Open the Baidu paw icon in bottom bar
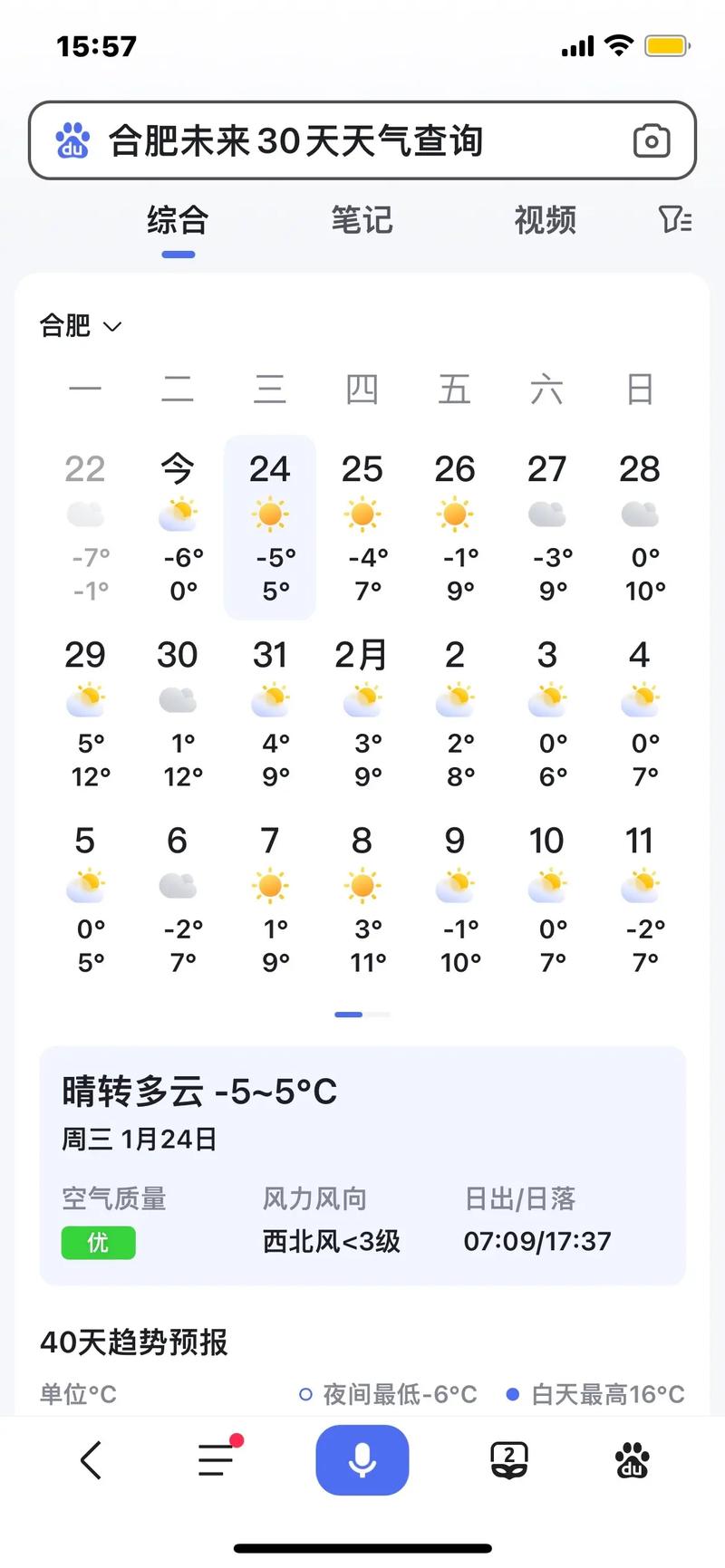Viewport: 725px width, 1568px height. point(633,1459)
